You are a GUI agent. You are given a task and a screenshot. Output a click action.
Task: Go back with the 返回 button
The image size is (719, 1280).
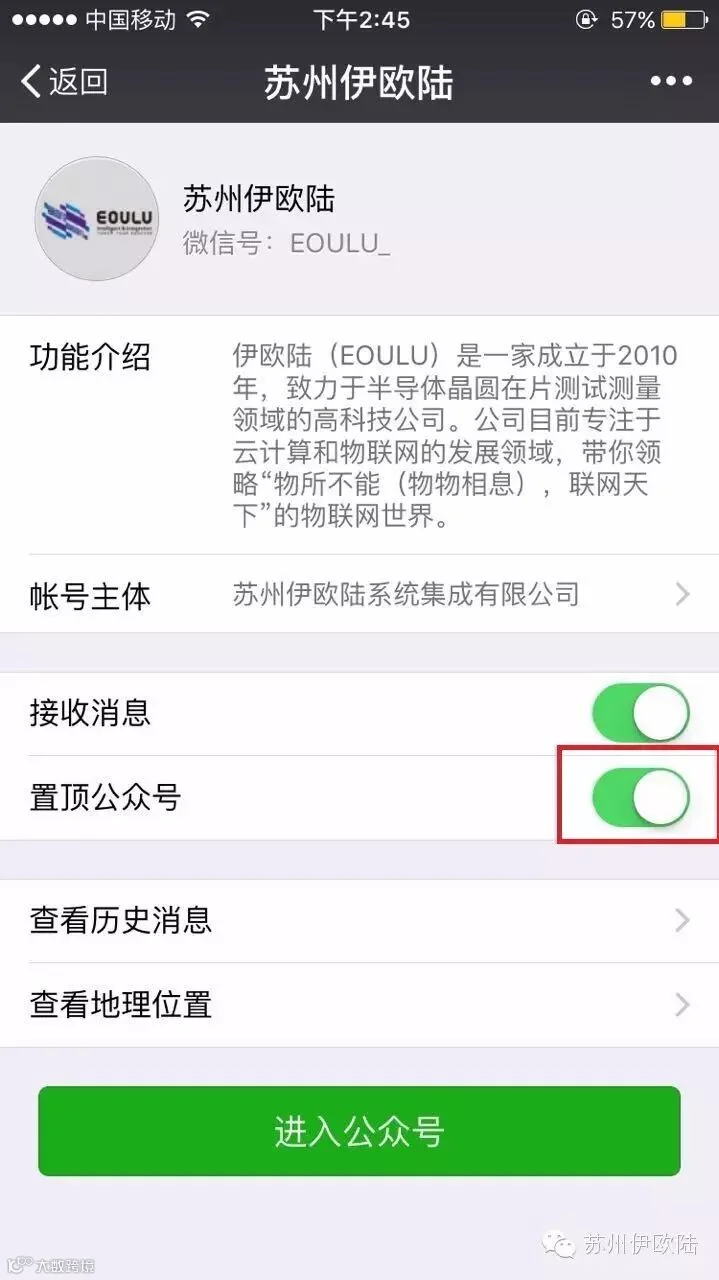[x=64, y=81]
